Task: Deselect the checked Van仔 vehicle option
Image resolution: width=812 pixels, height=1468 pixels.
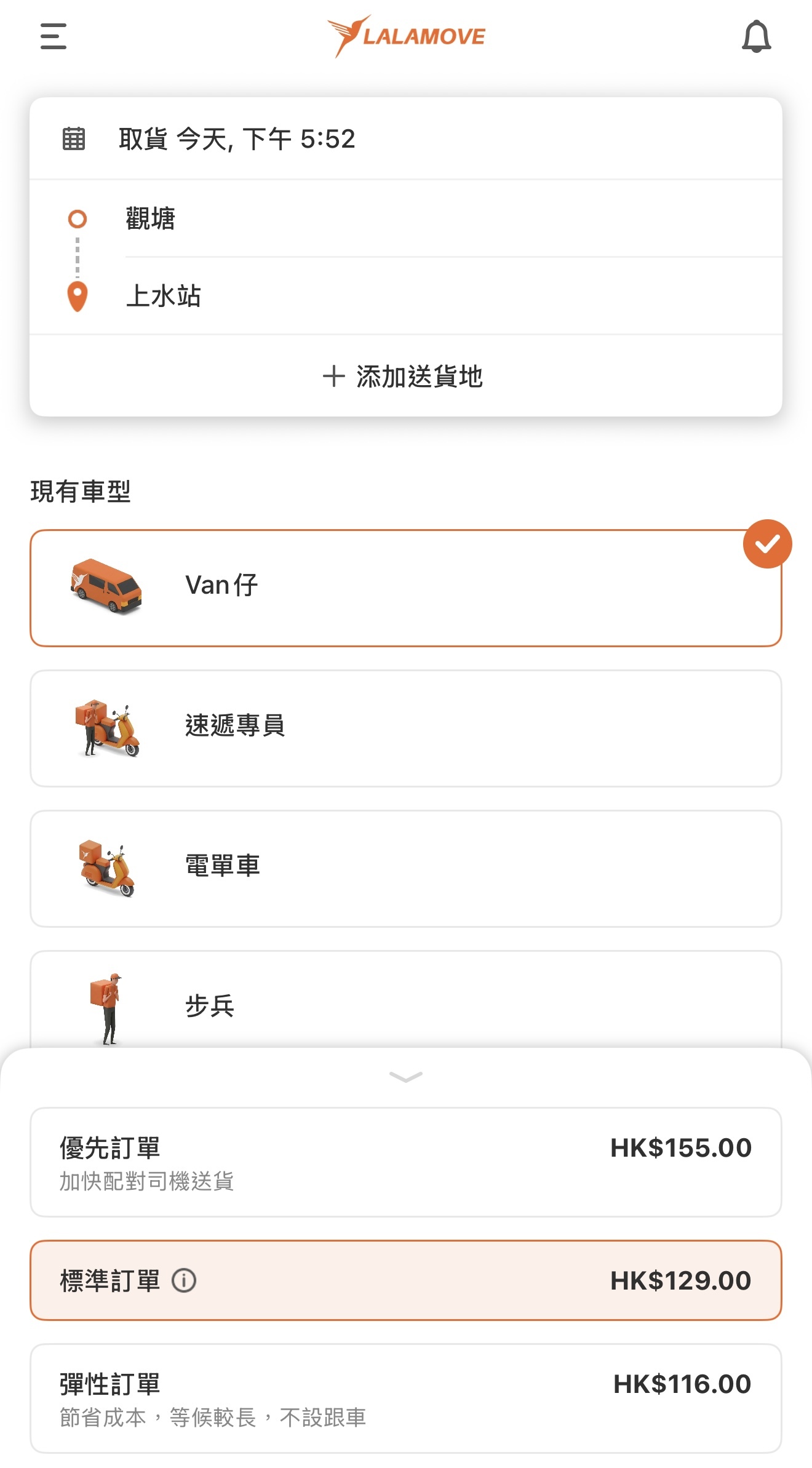Action: pos(766,545)
